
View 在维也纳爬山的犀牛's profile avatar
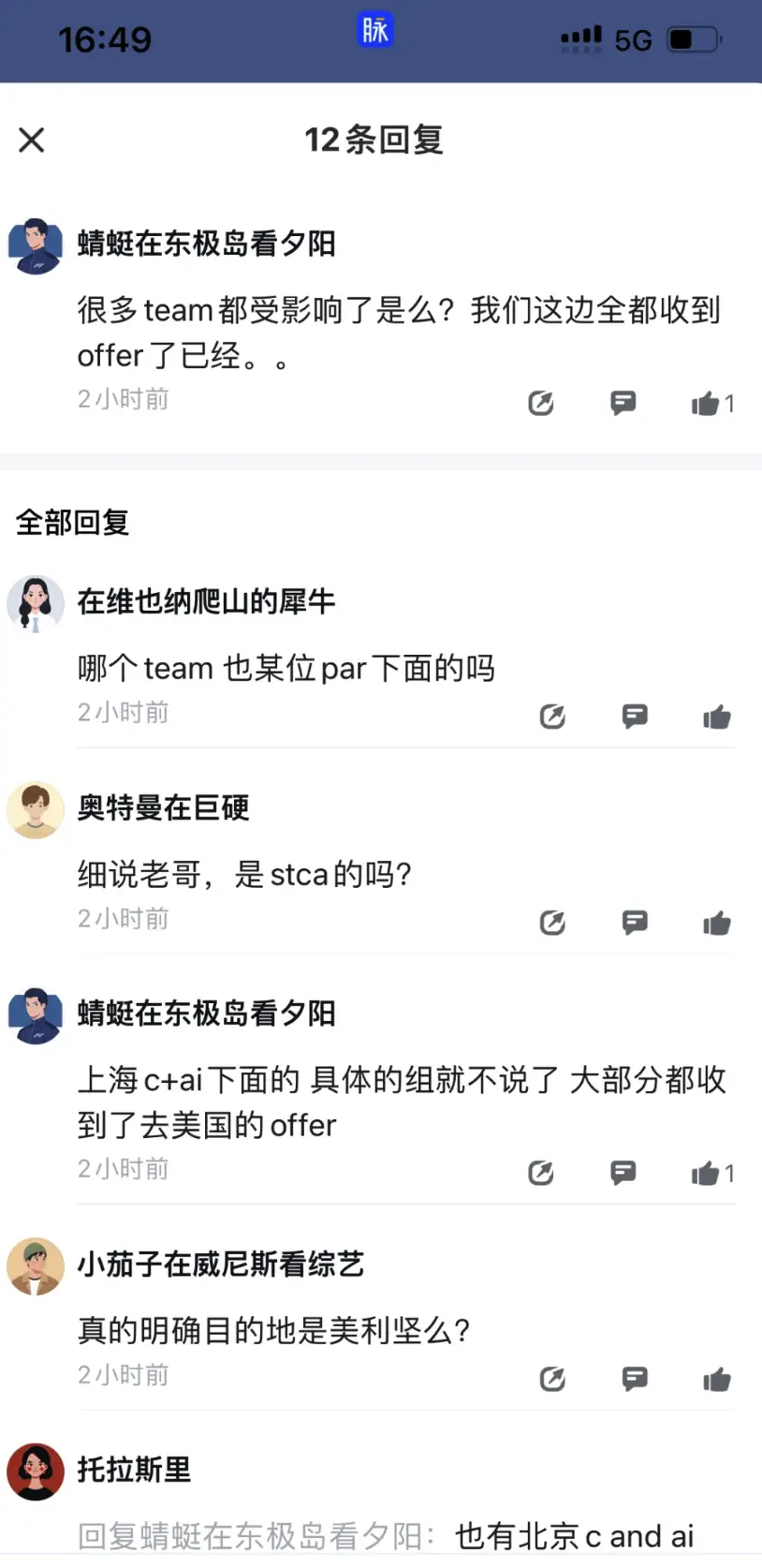pyautogui.click(x=36, y=604)
